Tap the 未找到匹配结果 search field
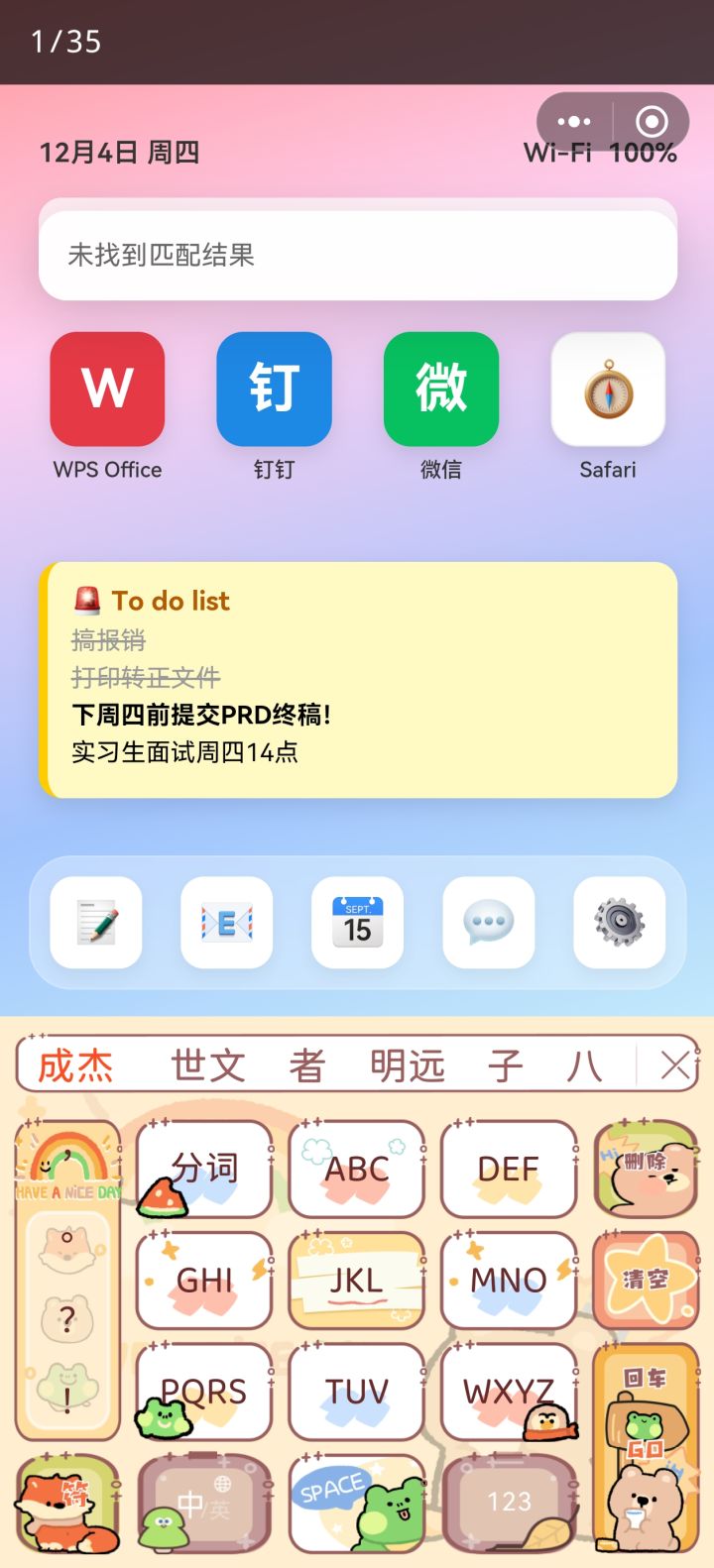 tap(357, 253)
